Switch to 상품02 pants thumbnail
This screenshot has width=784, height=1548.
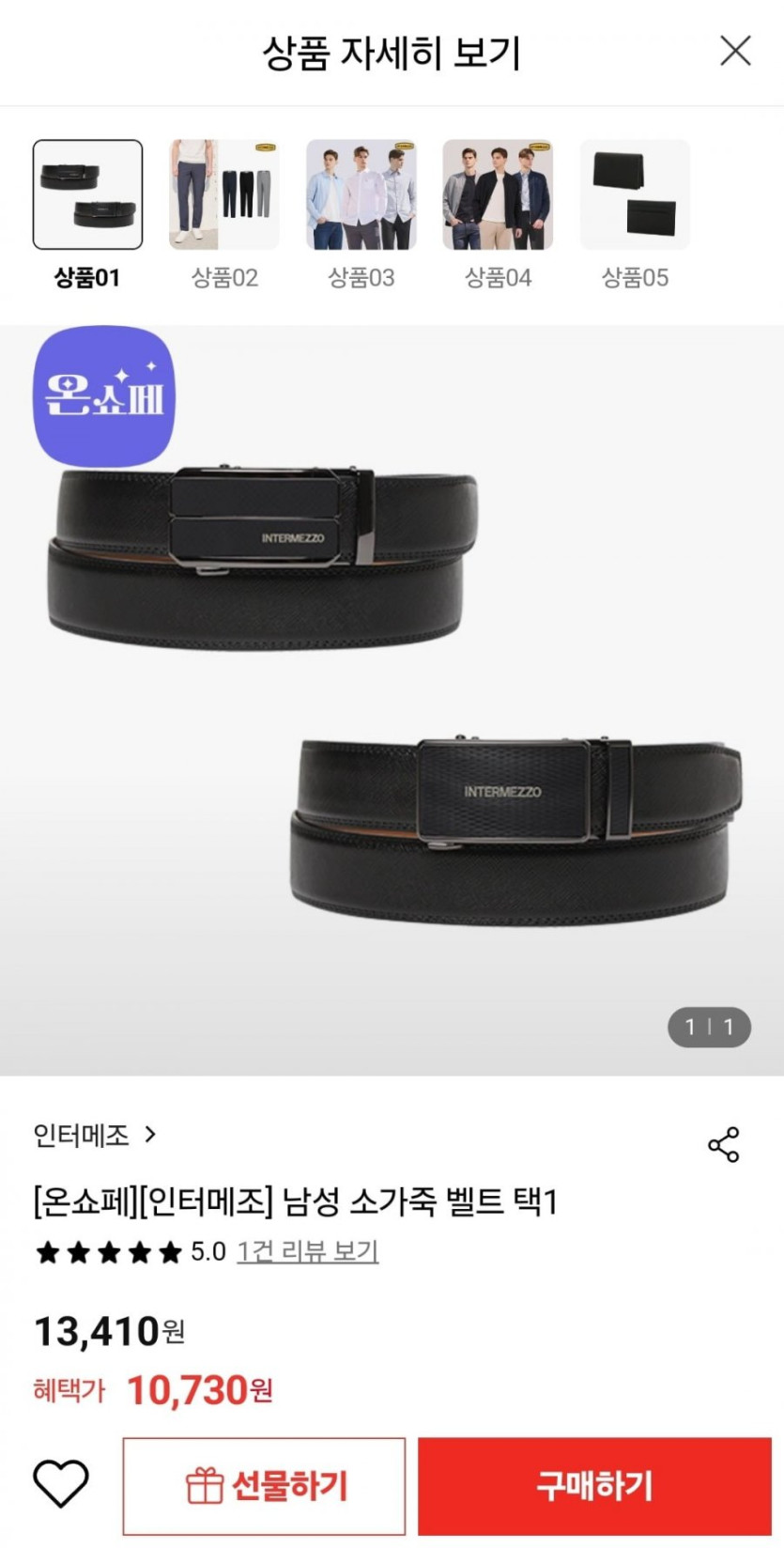[224, 194]
